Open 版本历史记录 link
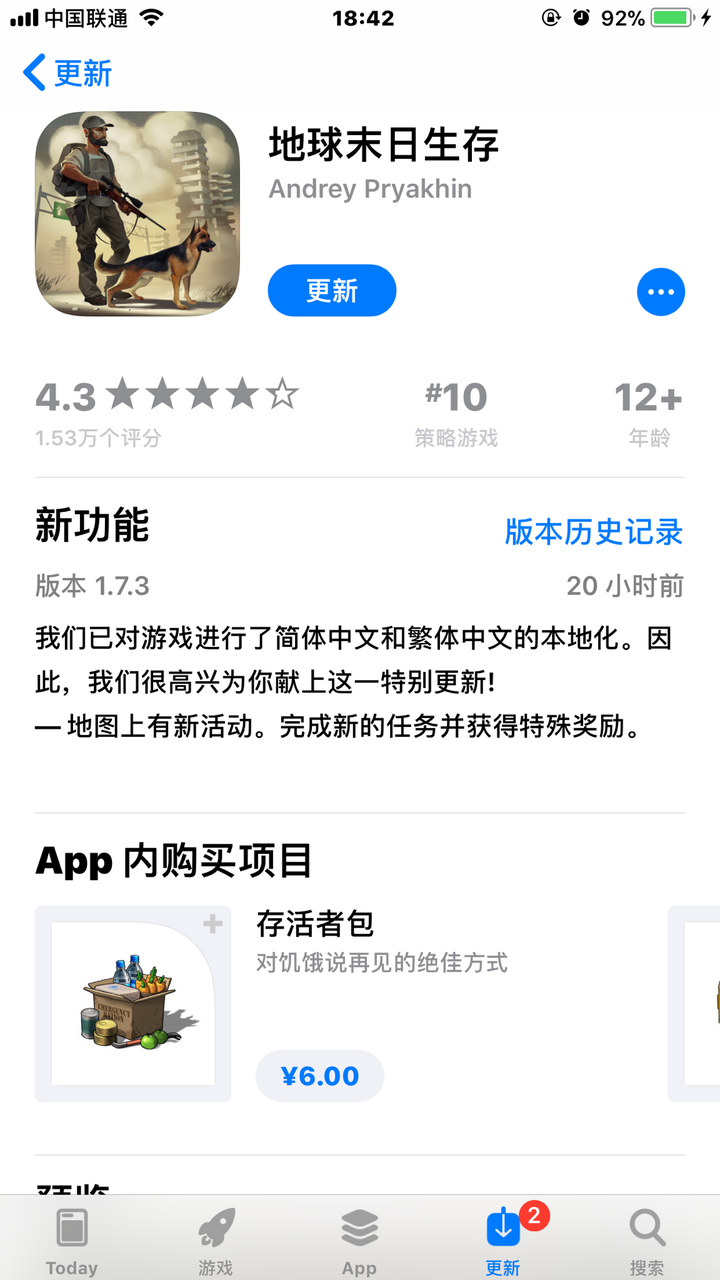This screenshot has height=1280, width=720. coord(594,531)
